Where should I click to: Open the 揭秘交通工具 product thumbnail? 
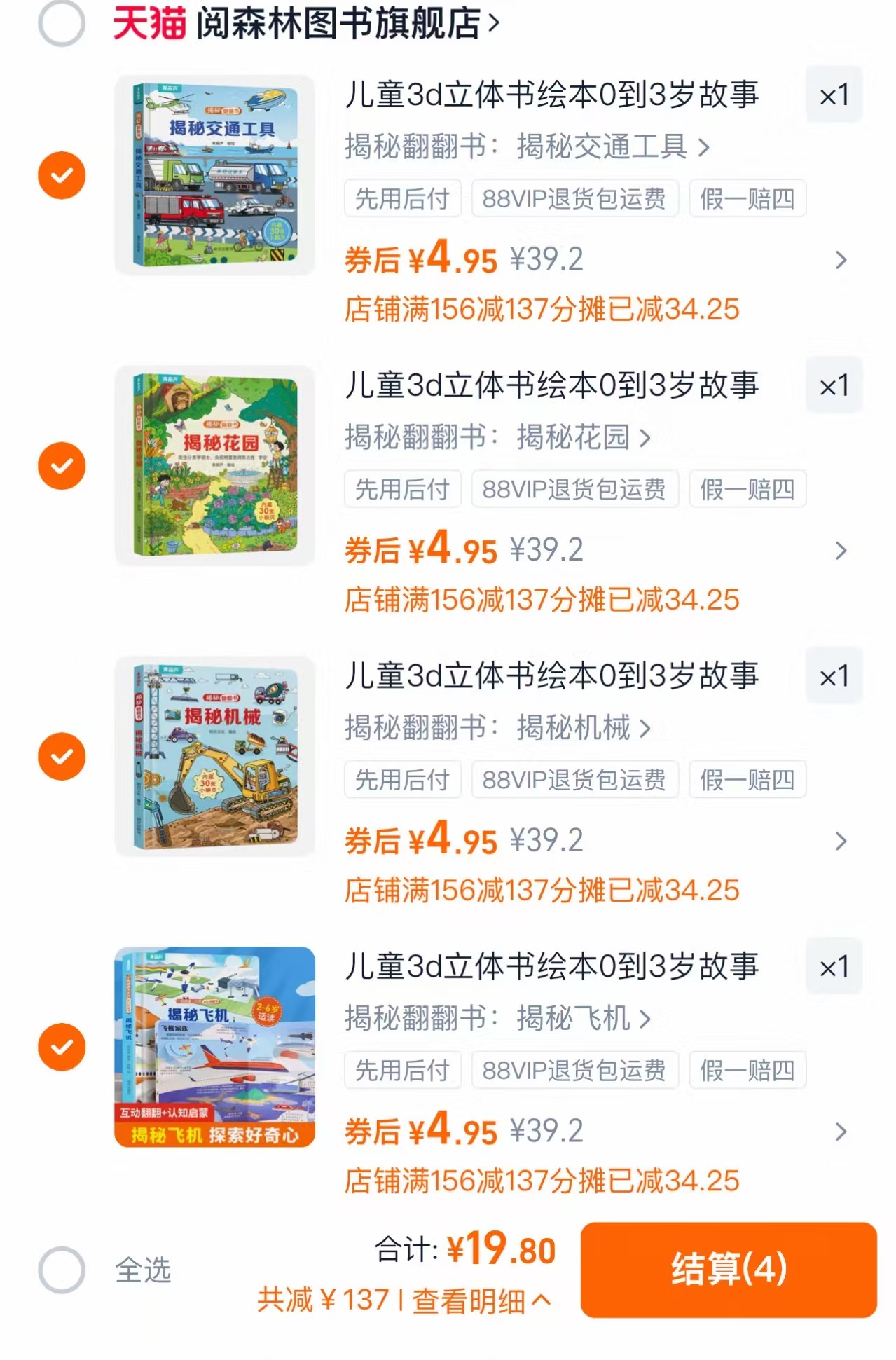pos(215,174)
